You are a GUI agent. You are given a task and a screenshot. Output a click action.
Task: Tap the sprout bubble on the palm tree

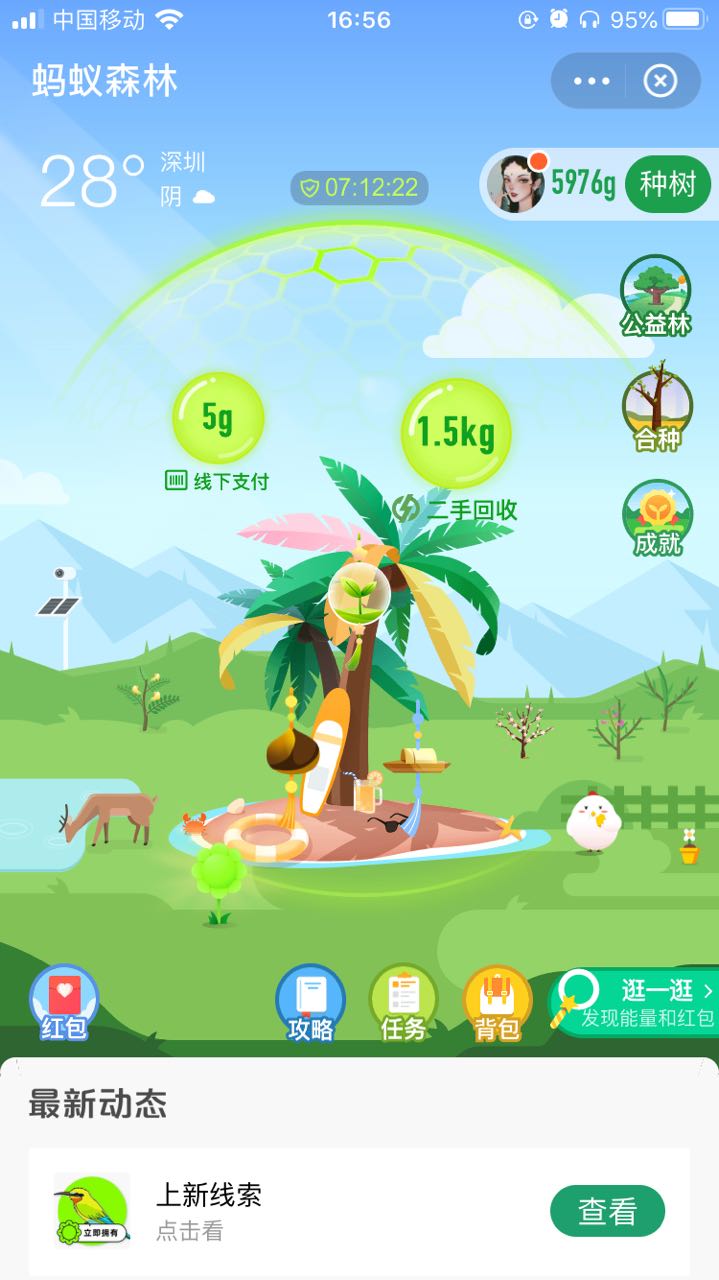359,595
